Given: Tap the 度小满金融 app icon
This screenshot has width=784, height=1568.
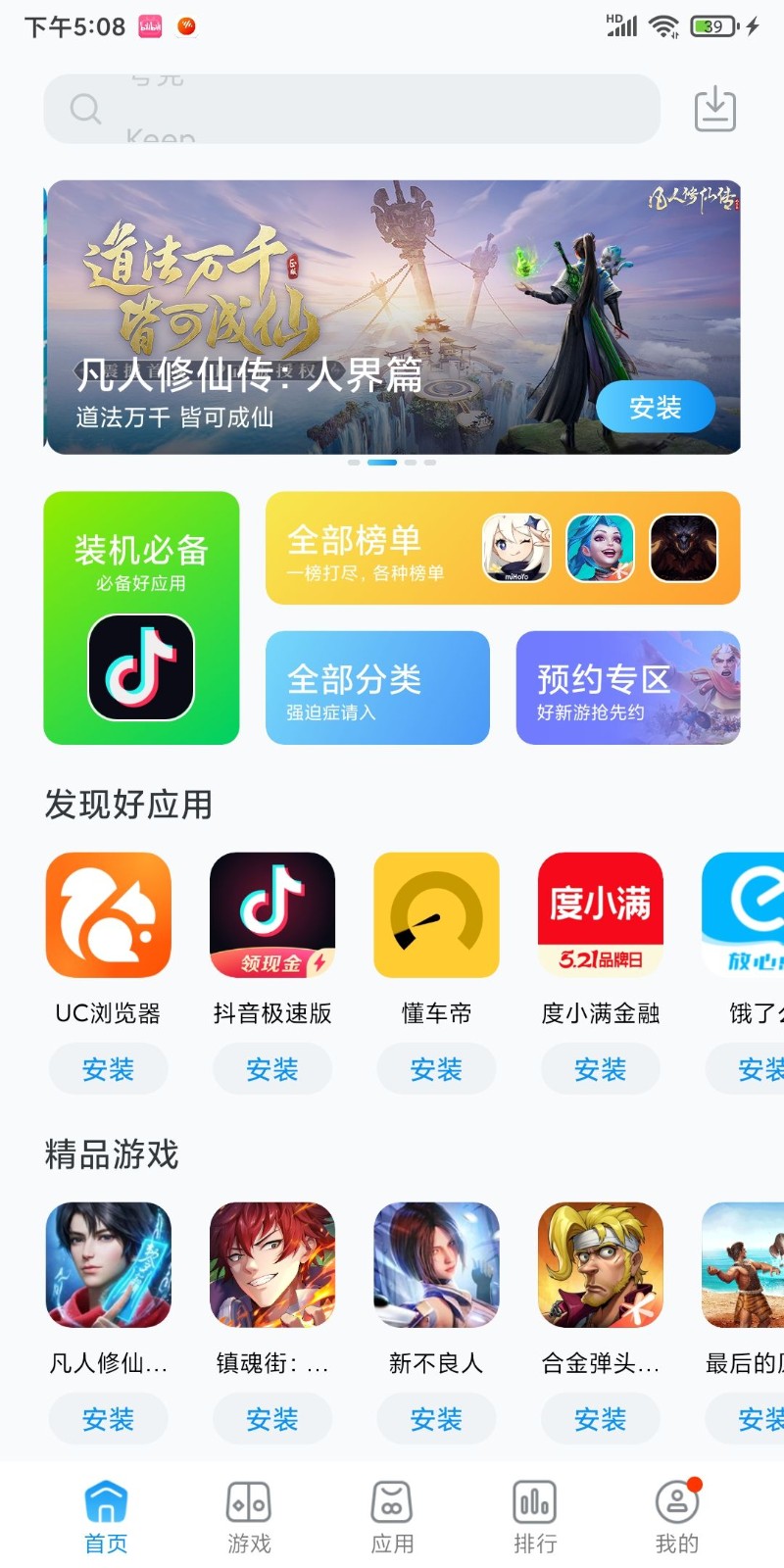Looking at the screenshot, I should click(x=600, y=913).
